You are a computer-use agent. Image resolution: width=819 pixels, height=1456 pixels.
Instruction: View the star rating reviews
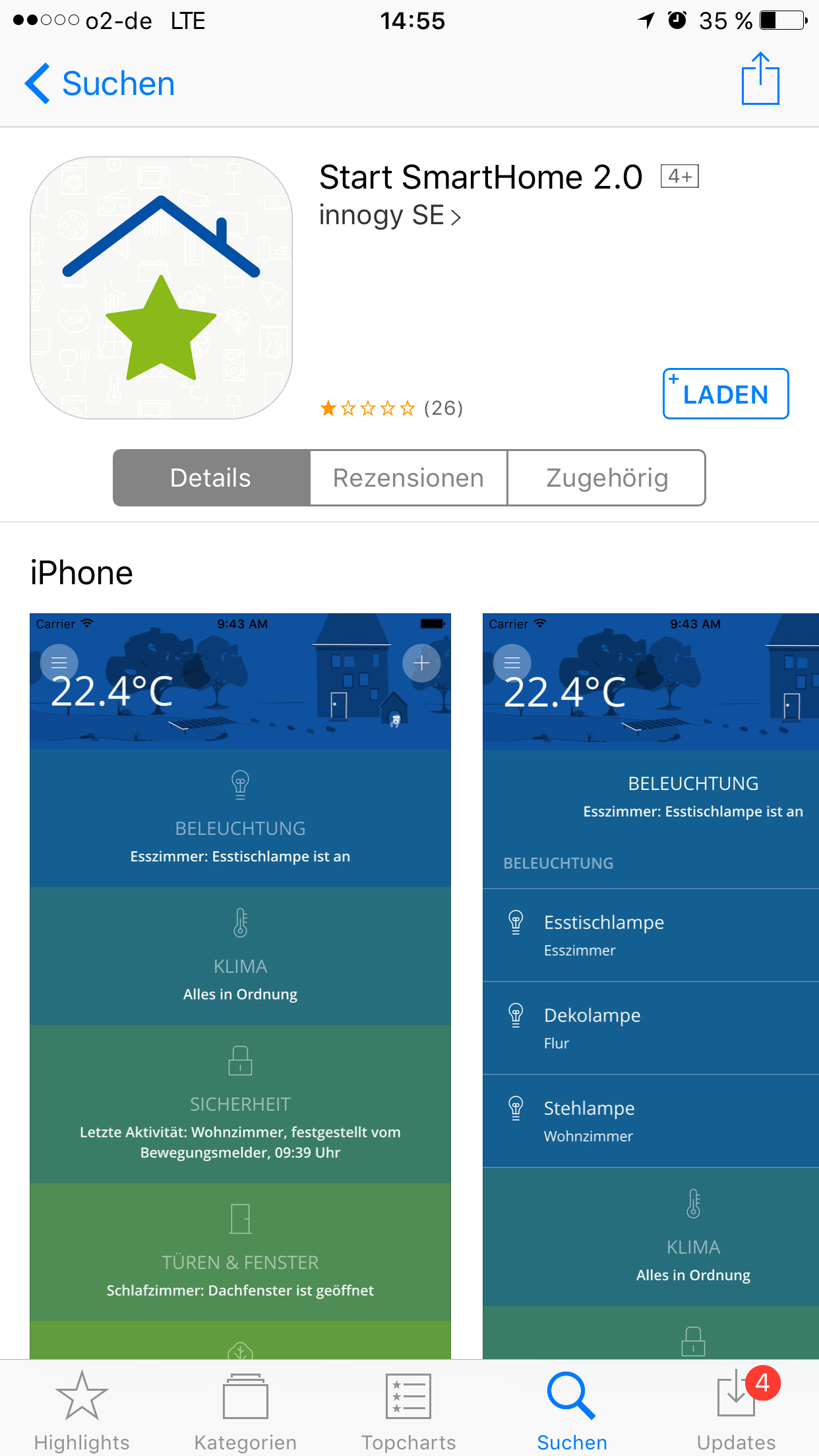392,408
